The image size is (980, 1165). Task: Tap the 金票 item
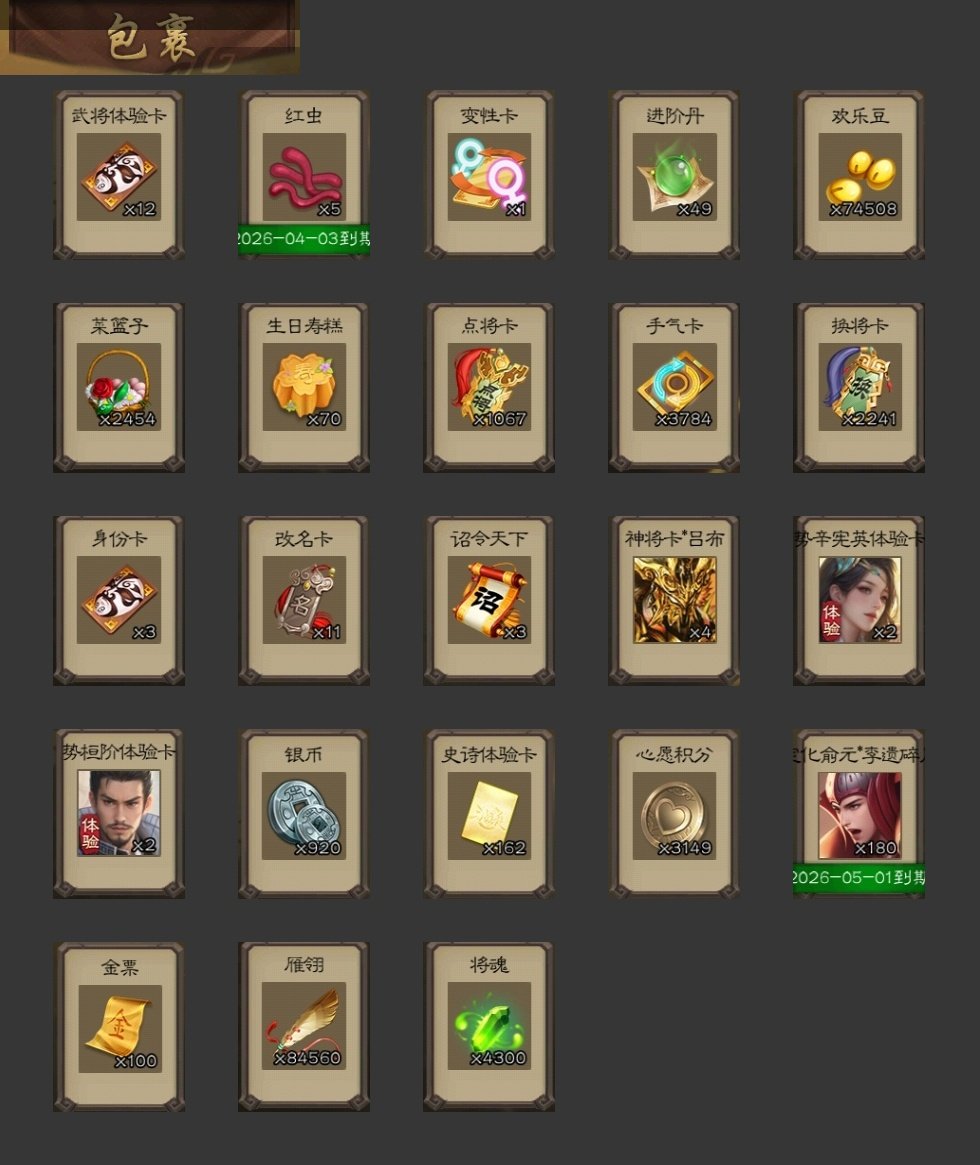coord(119,1028)
